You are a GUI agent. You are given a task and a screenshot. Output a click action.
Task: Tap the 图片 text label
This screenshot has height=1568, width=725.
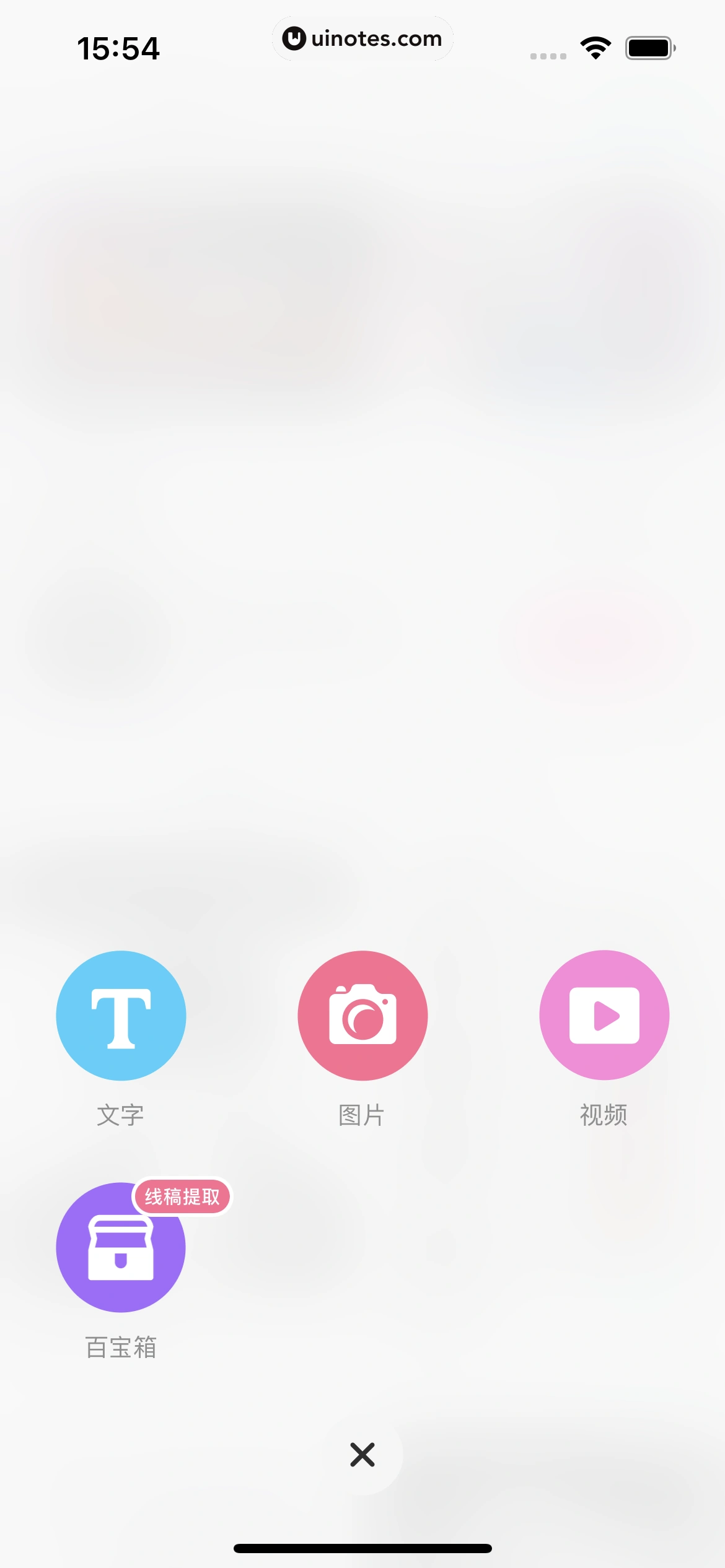pos(362,1115)
